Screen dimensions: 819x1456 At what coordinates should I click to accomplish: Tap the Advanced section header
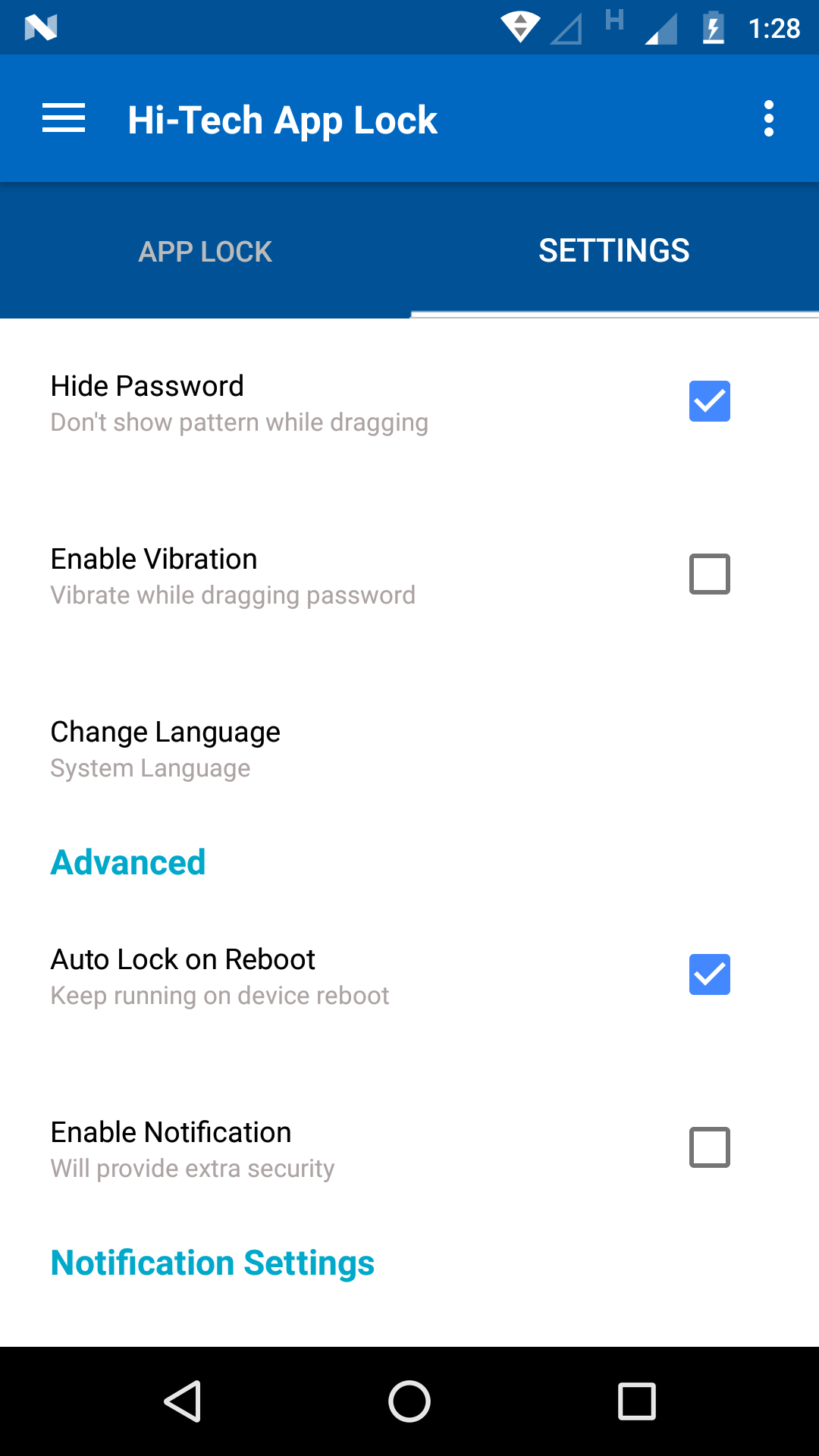(127, 861)
